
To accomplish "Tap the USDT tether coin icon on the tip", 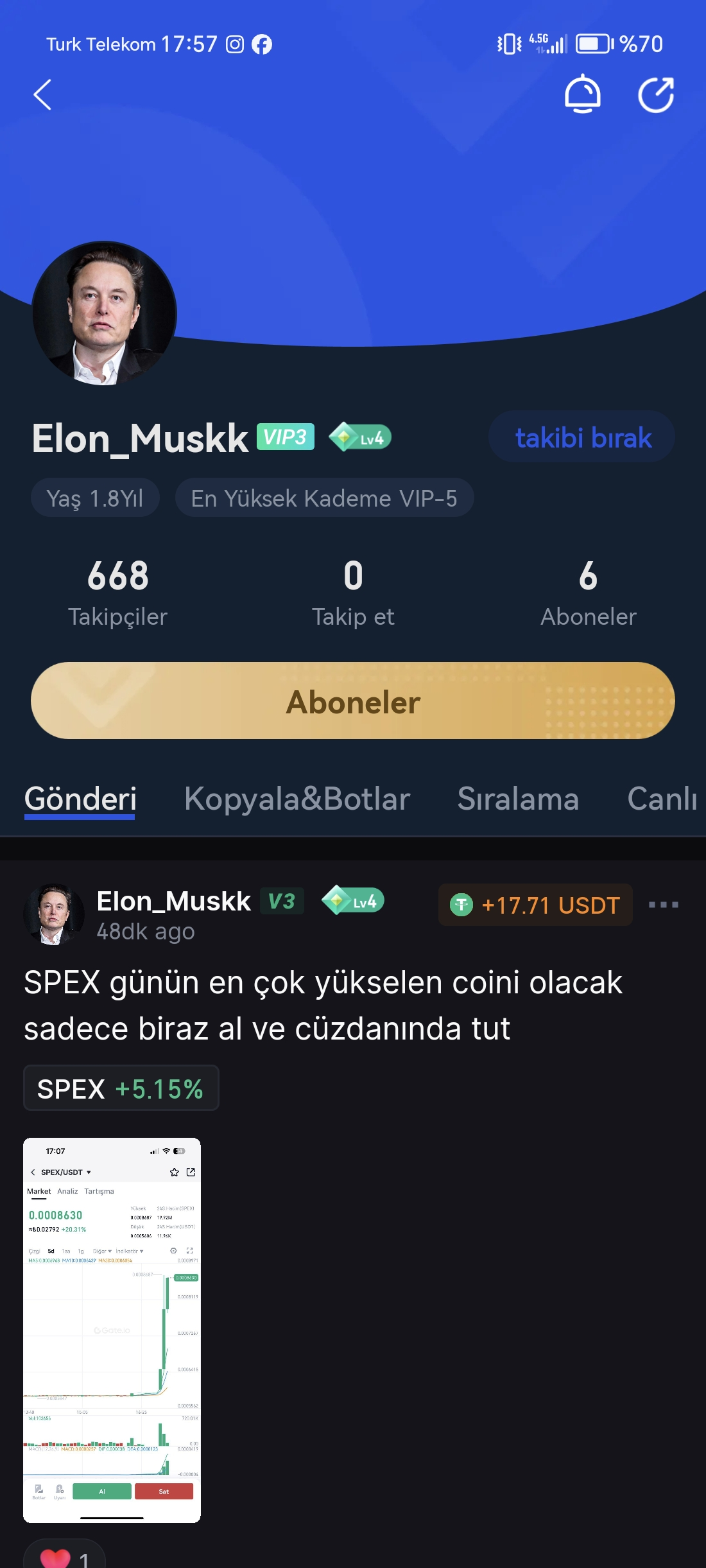I will (460, 905).
